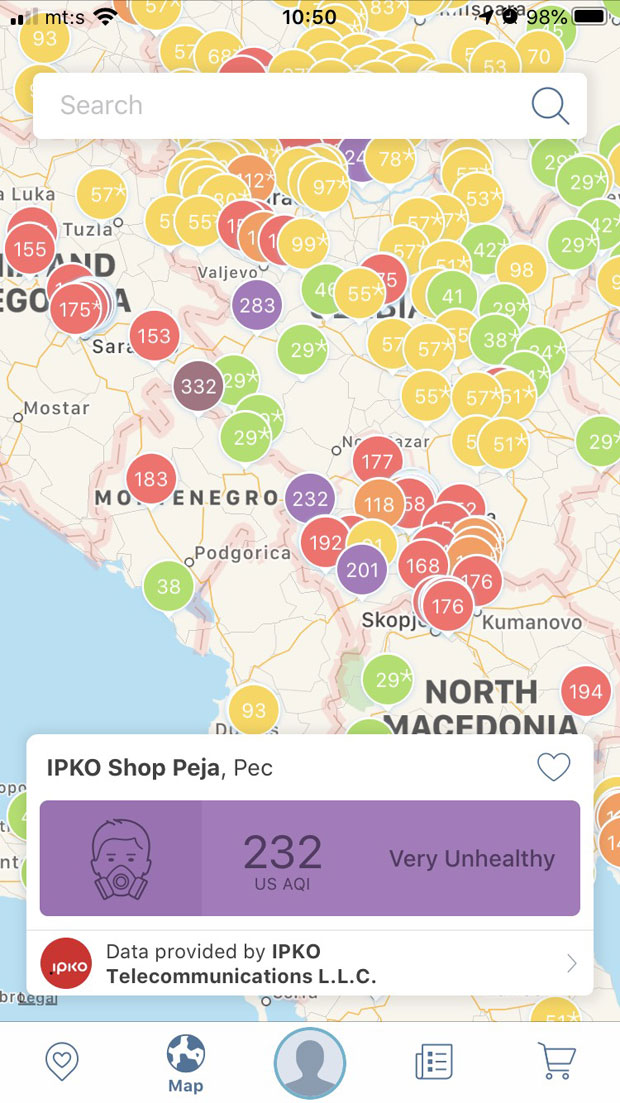The width and height of the screenshot is (620, 1103).
Task: Select the 332 AQI map marker
Action: tap(199, 386)
